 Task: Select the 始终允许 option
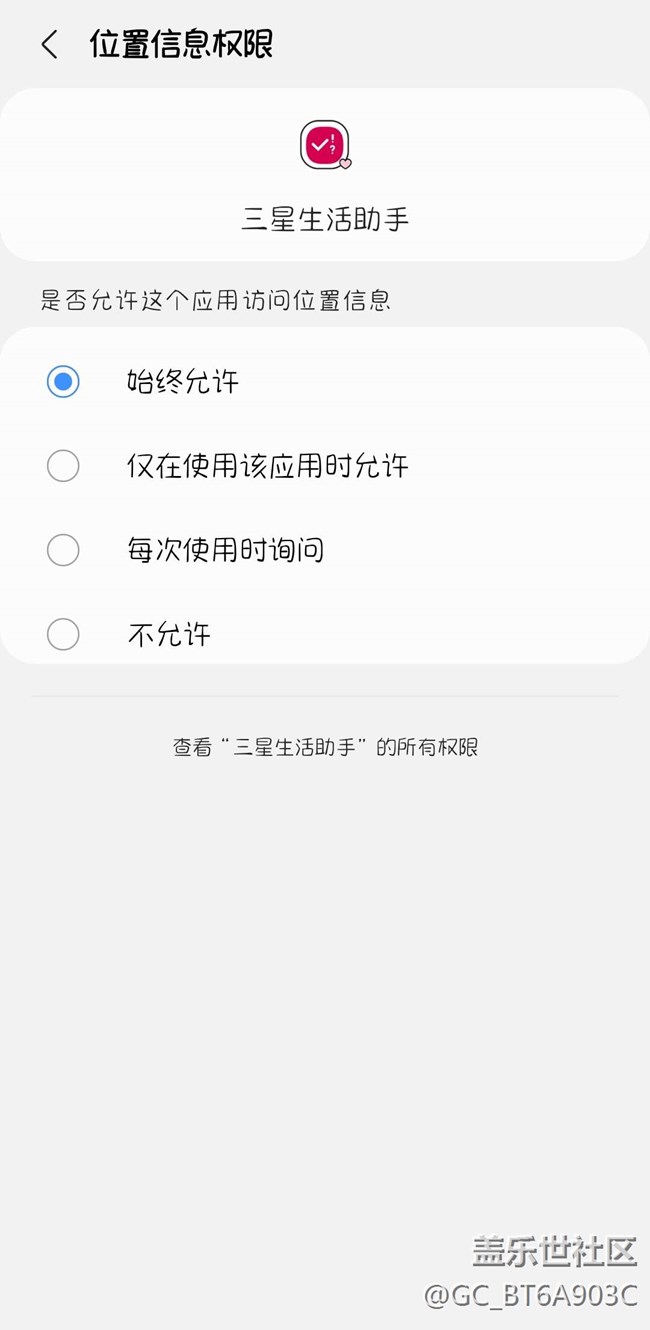point(63,381)
